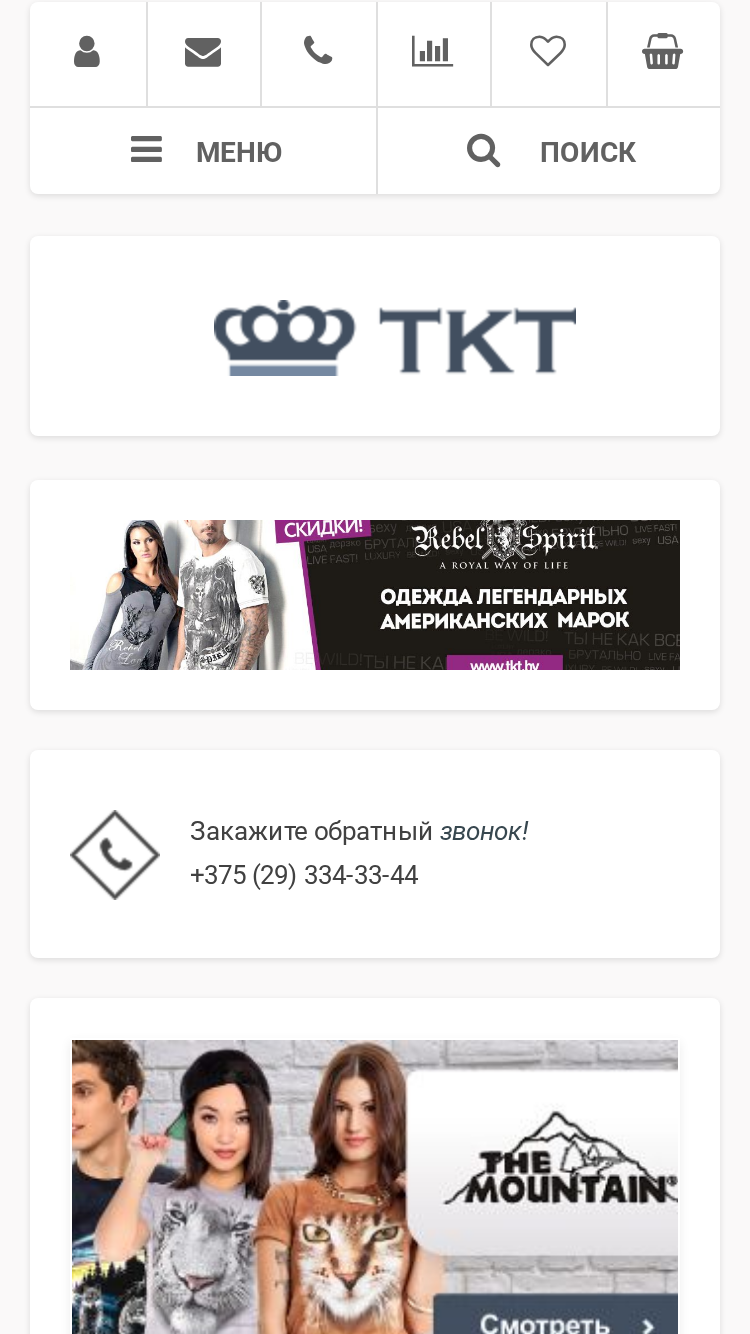
Task: Request a callback via Закажите обратный звонок
Action: click(359, 831)
